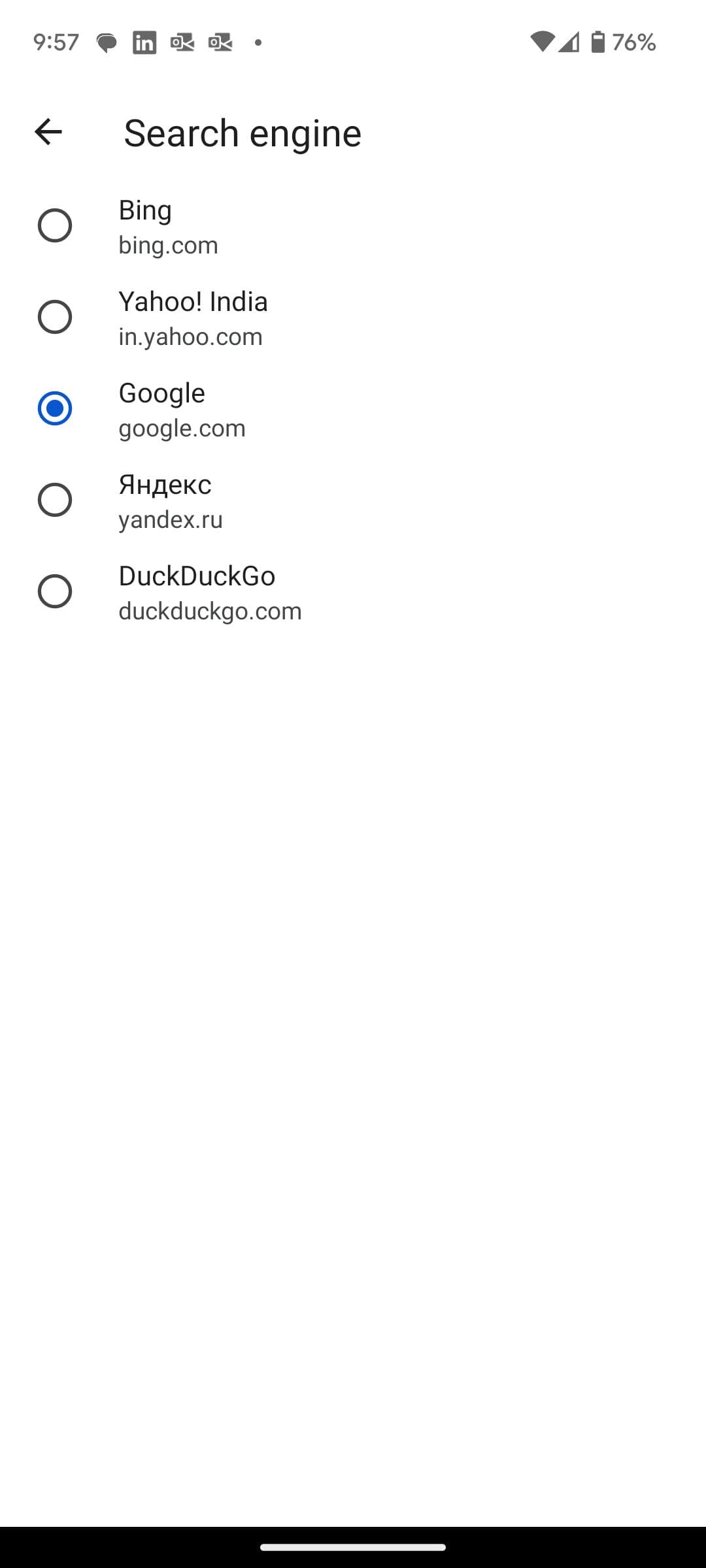This screenshot has height=1568, width=706.
Task: Tap the first Outlook notification icon
Action: click(x=181, y=42)
